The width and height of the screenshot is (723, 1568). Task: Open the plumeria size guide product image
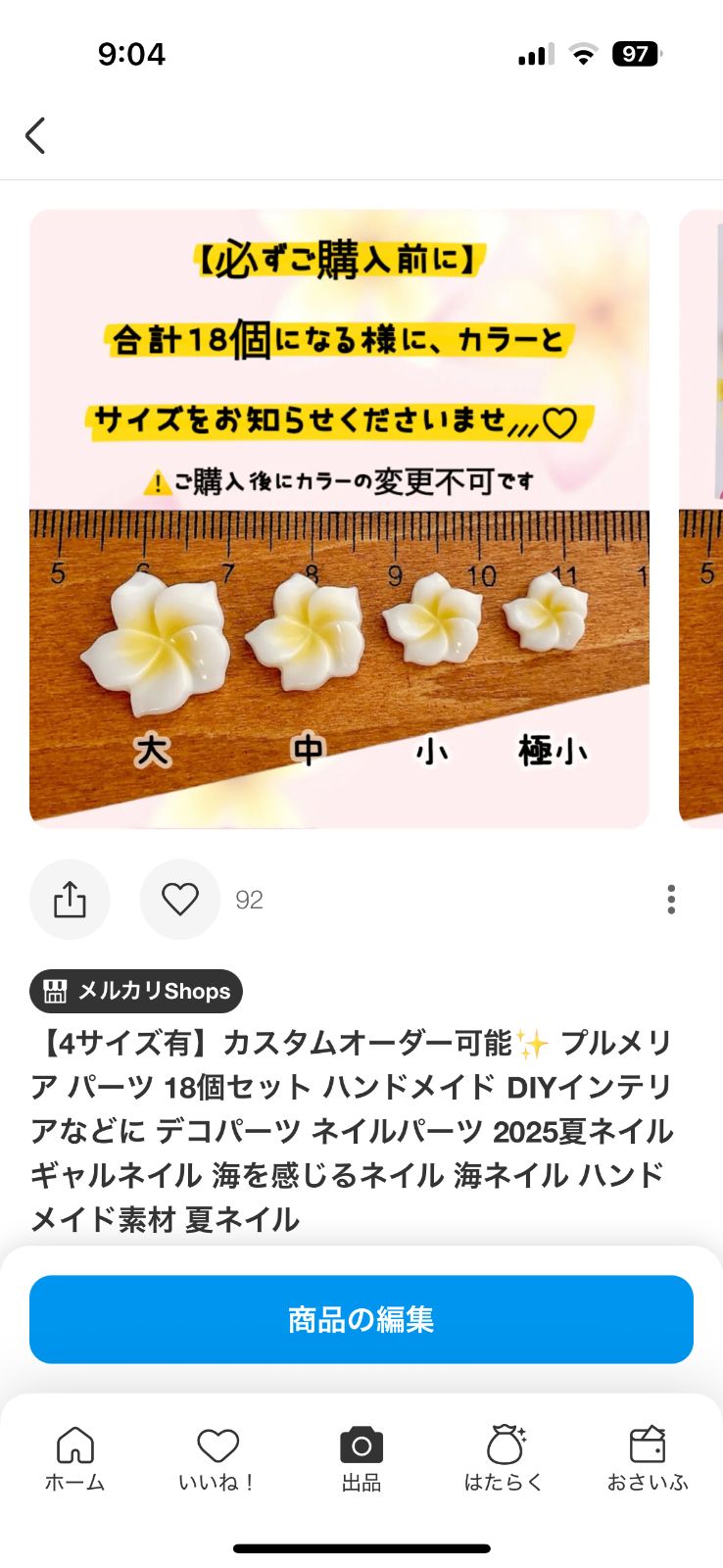coord(339,519)
